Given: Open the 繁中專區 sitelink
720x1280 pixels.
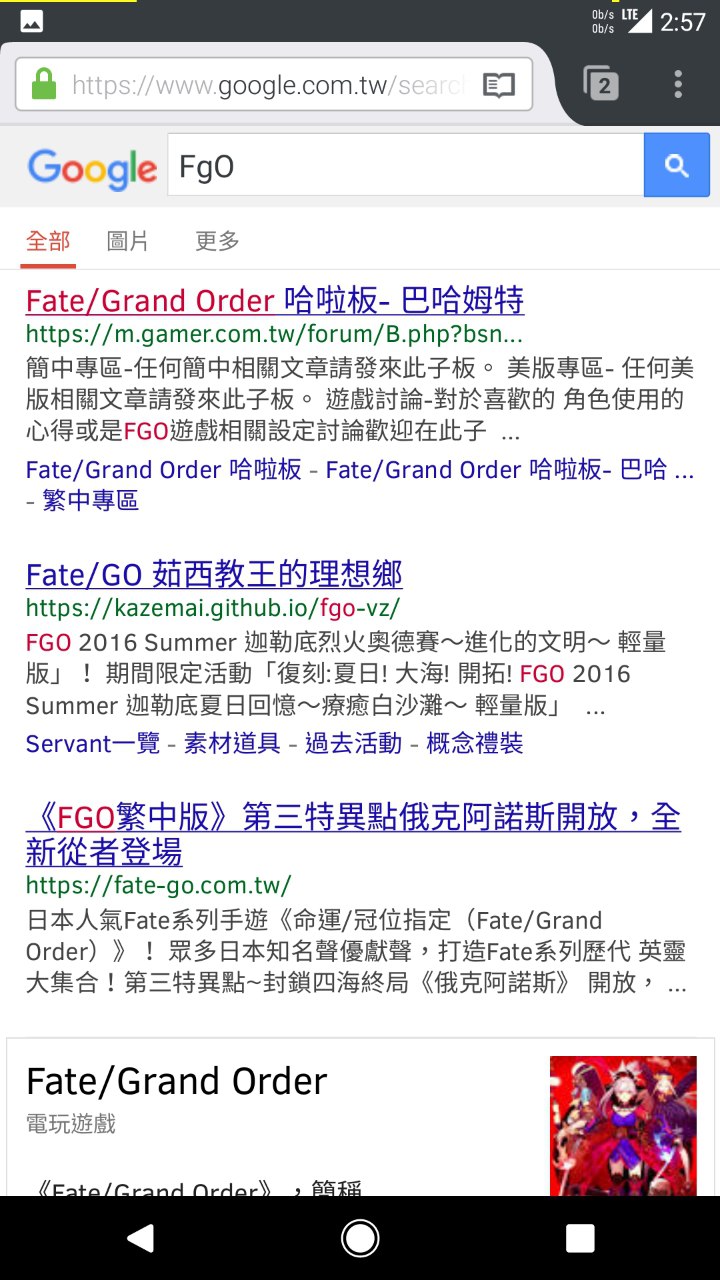Looking at the screenshot, I should [90, 500].
